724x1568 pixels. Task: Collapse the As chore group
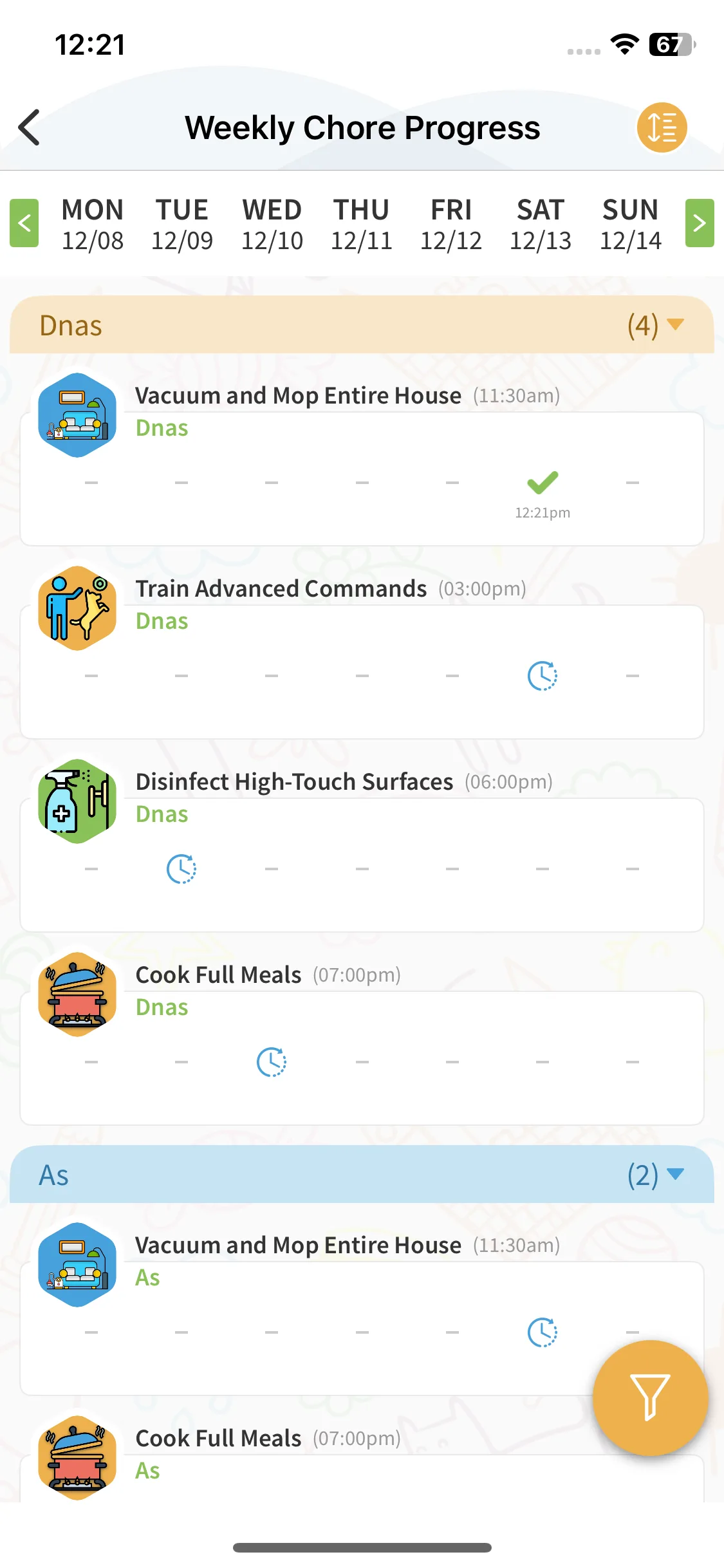coord(674,1175)
